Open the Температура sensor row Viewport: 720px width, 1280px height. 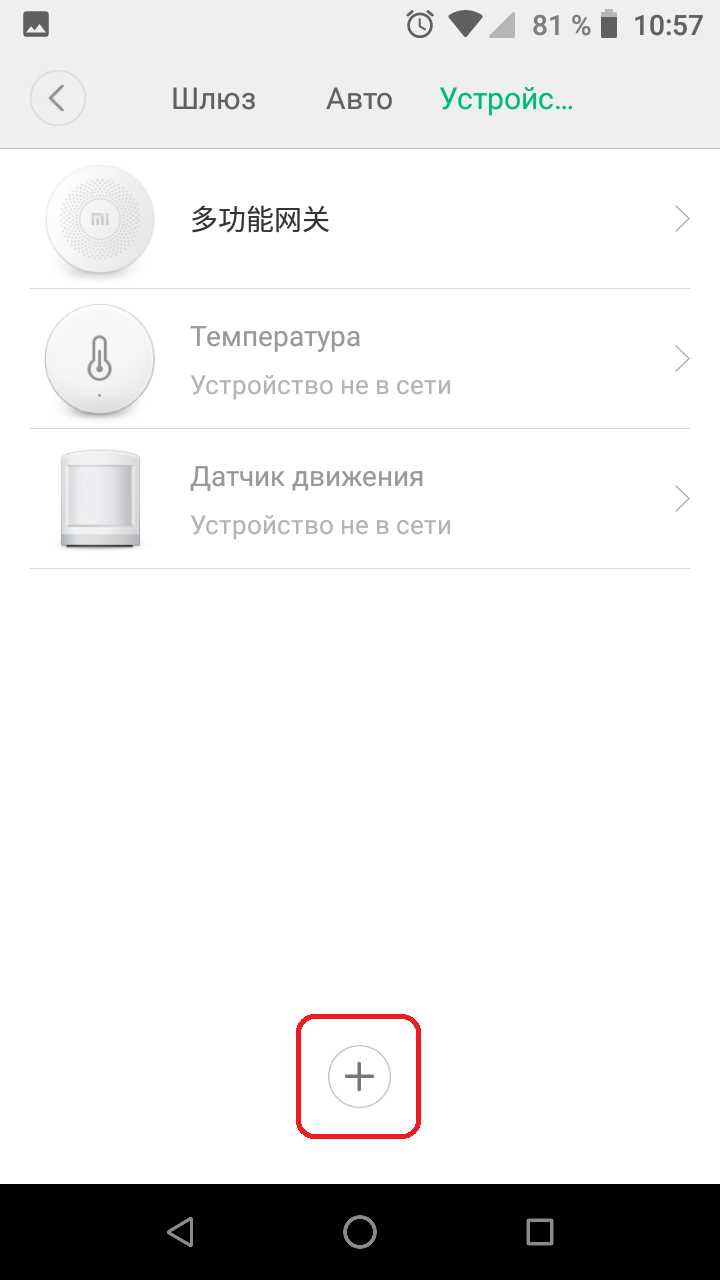[x=360, y=359]
